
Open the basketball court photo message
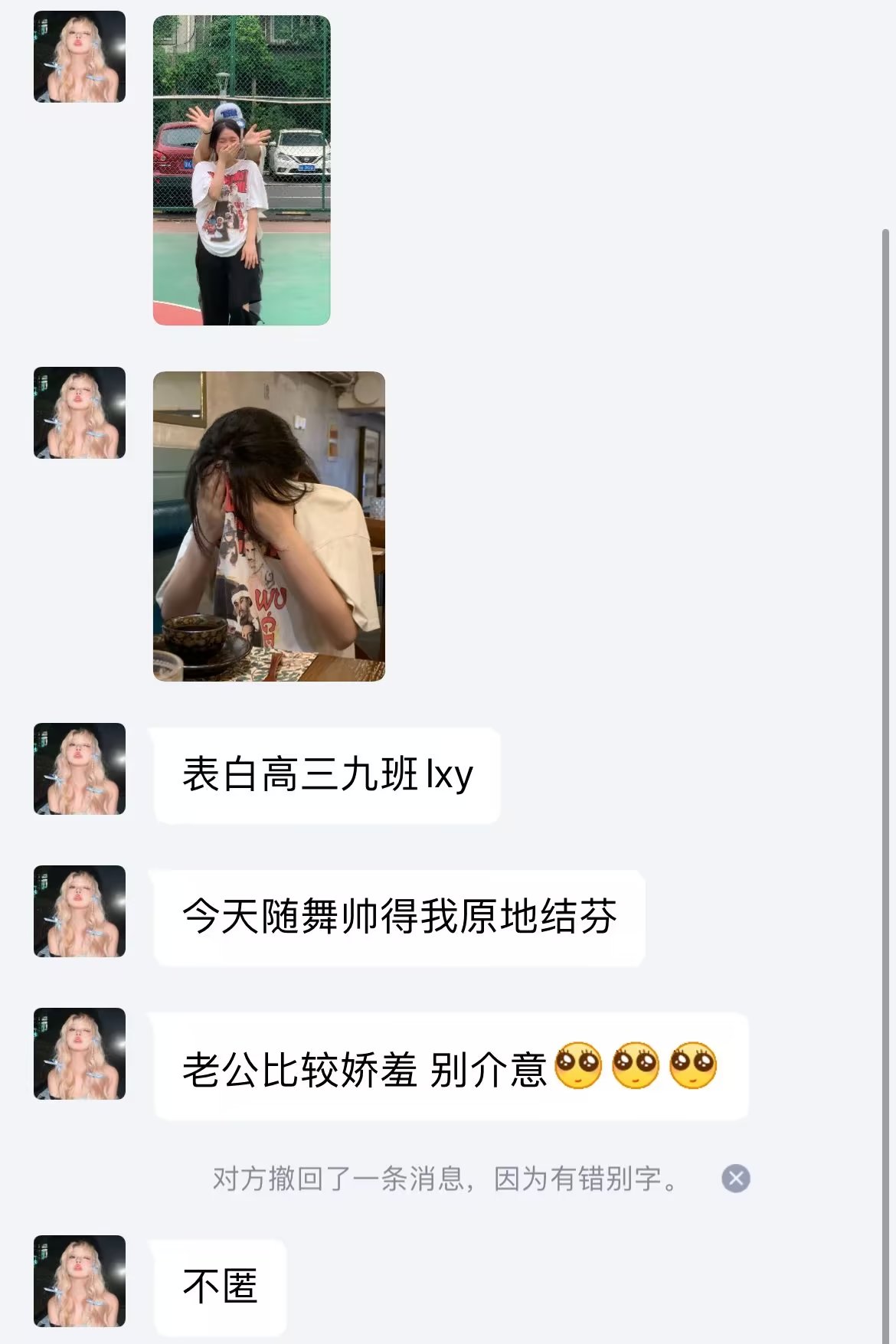[x=241, y=170]
